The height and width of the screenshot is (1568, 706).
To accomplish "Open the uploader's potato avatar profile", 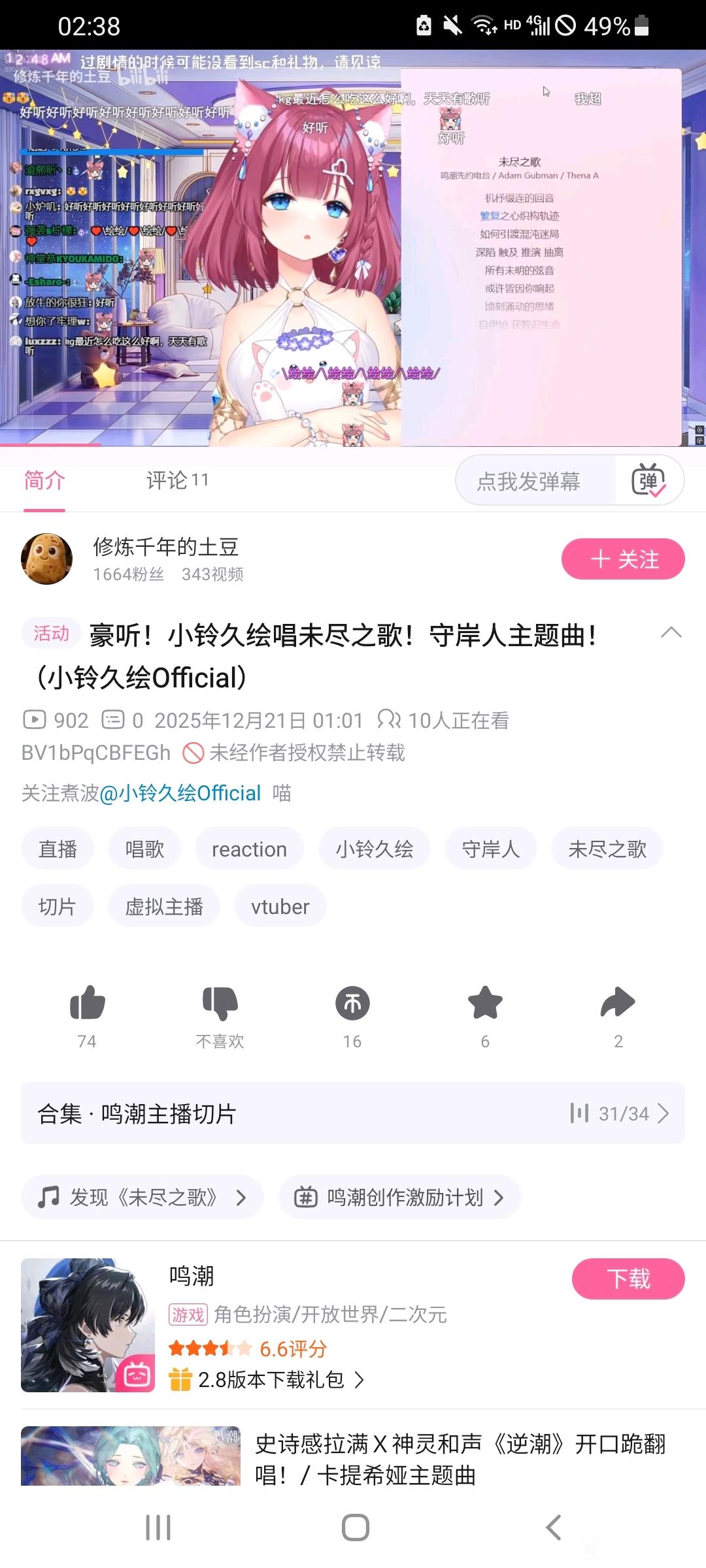I will (46, 559).
